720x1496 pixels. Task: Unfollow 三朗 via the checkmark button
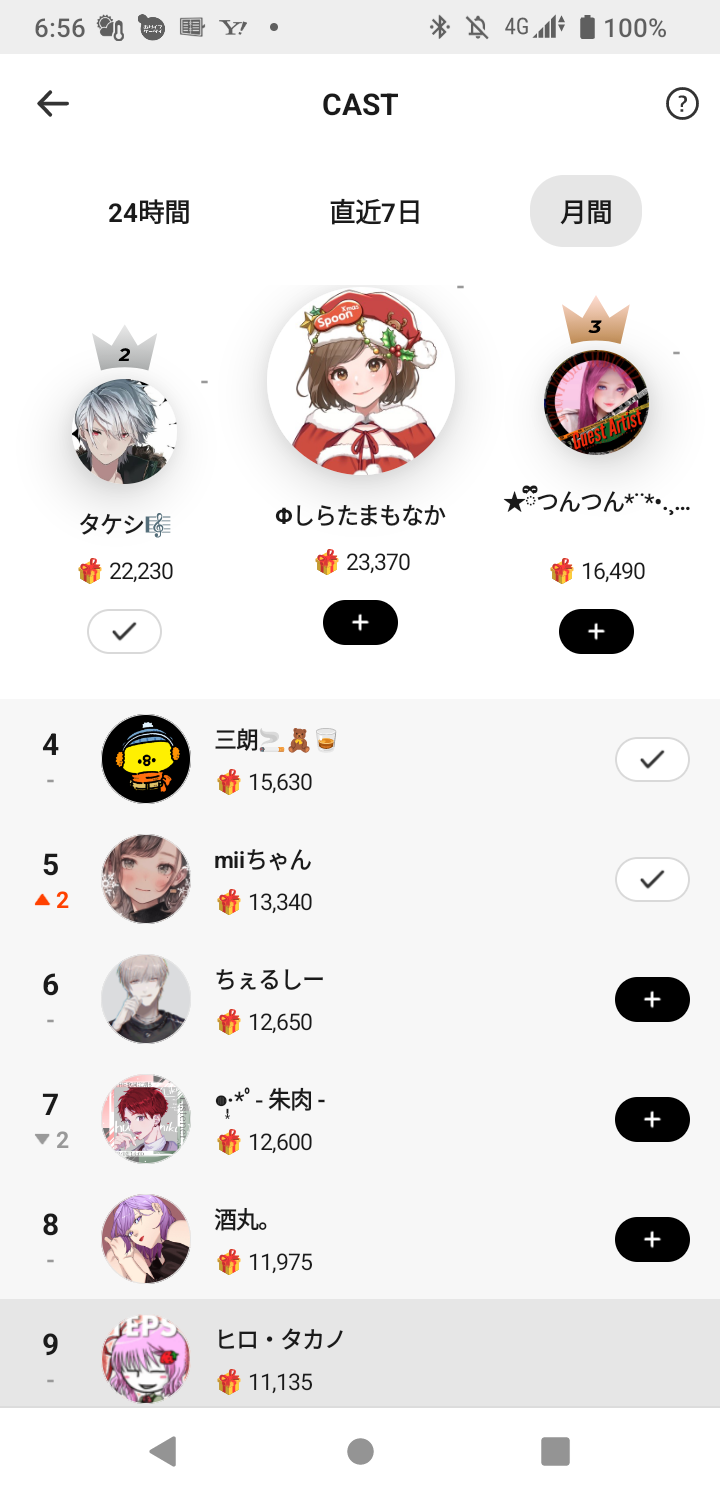point(652,760)
